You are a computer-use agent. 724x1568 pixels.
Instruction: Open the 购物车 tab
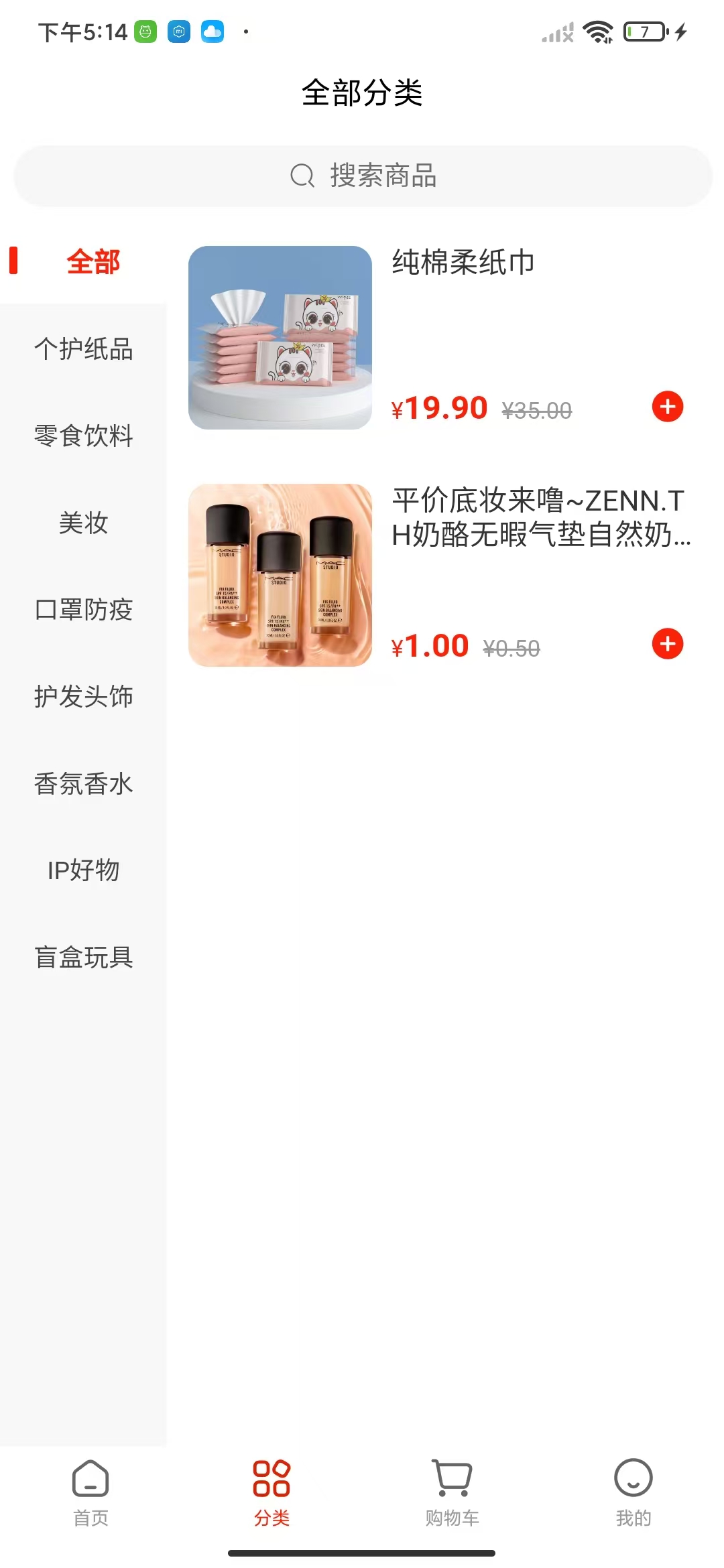pyautogui.click(x=452, y=1488)
